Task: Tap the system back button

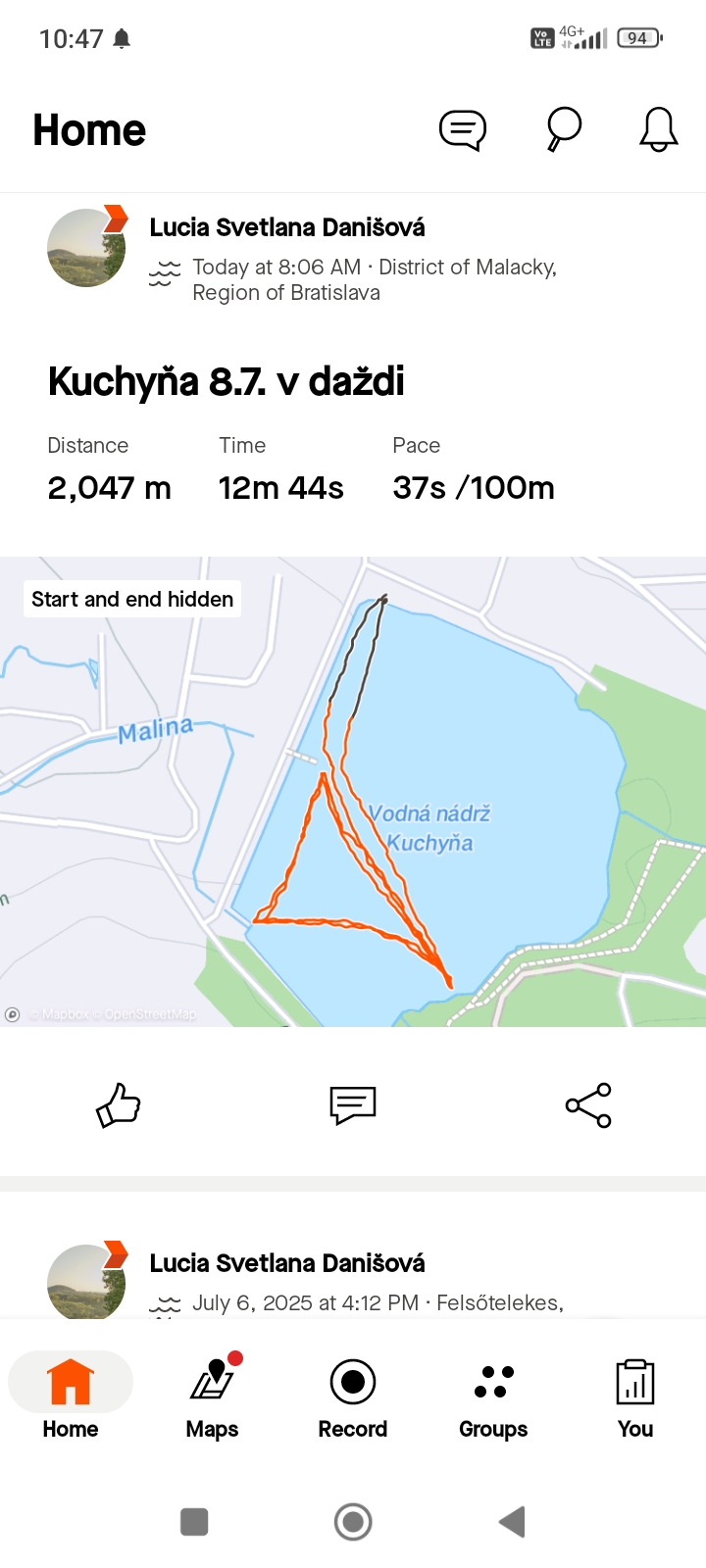Action: 512,1522
